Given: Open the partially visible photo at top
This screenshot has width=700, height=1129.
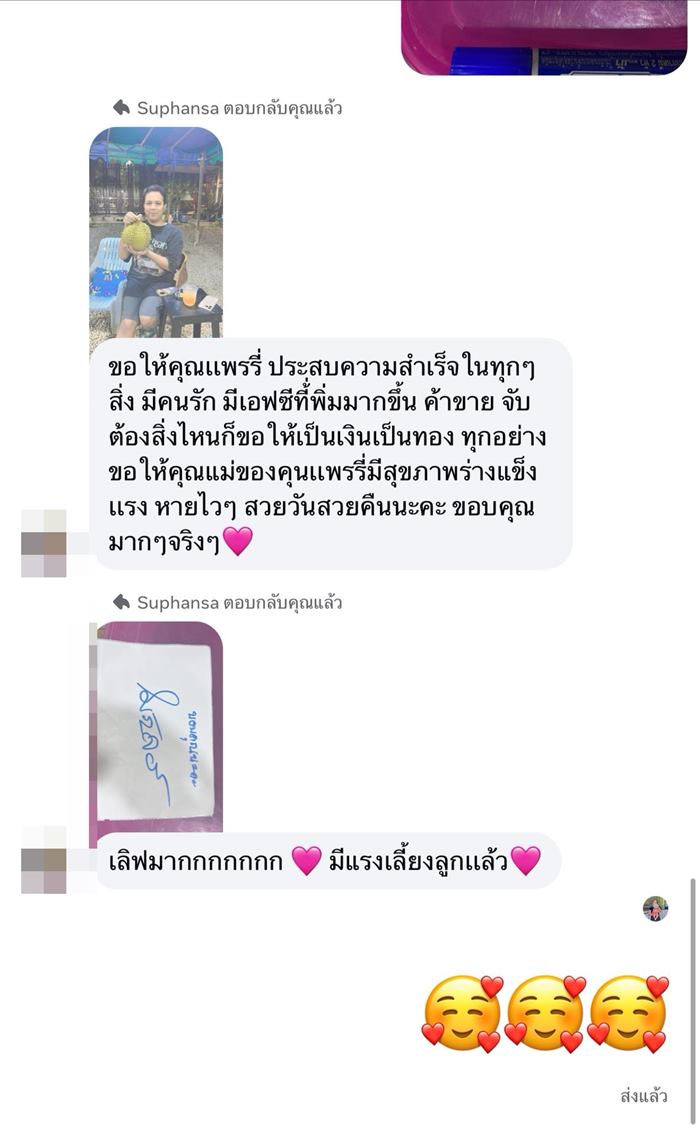Looking at the screenshot, I should [544, 36].
